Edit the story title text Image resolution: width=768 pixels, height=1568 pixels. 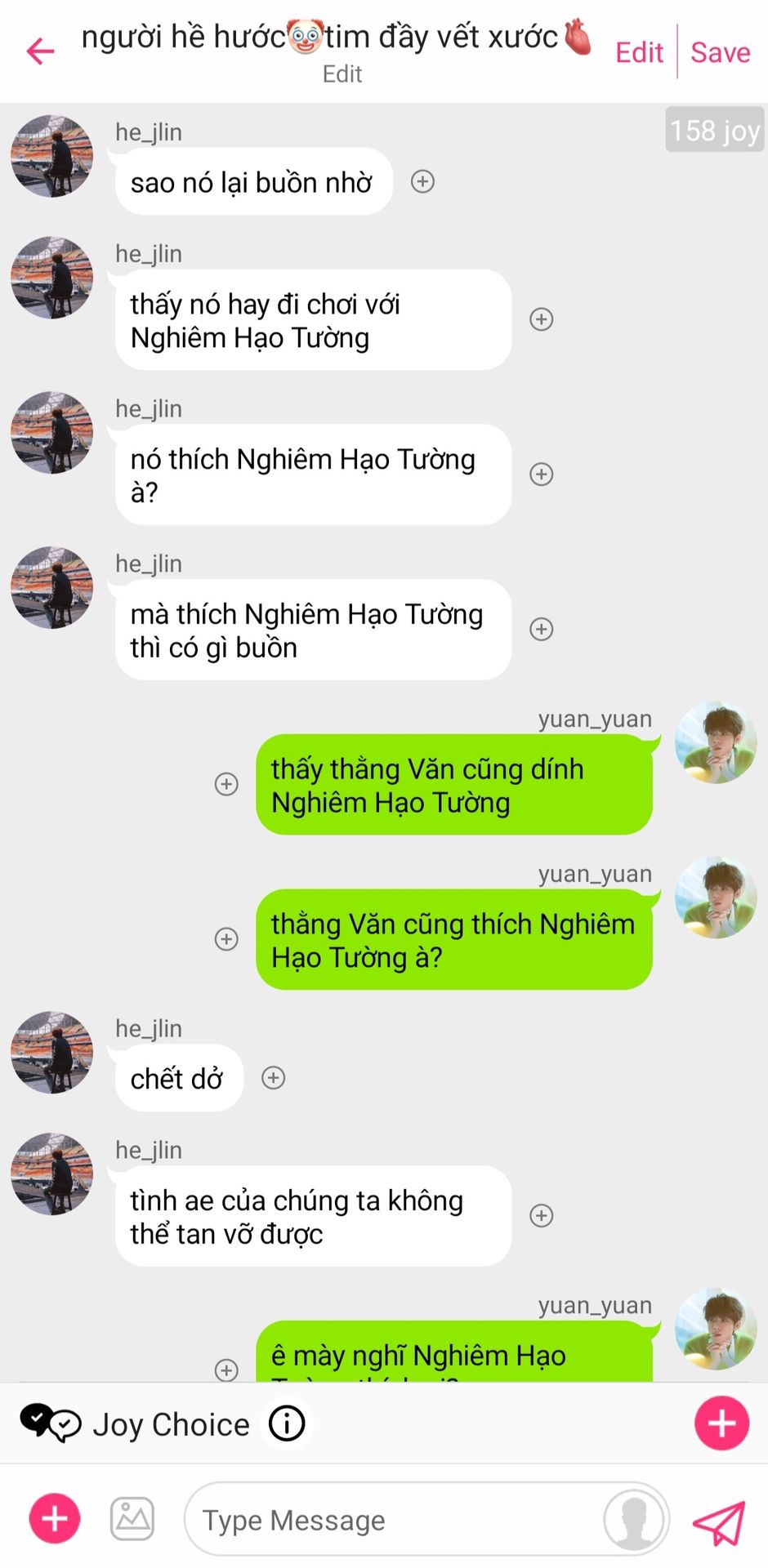tap(342, 74)
